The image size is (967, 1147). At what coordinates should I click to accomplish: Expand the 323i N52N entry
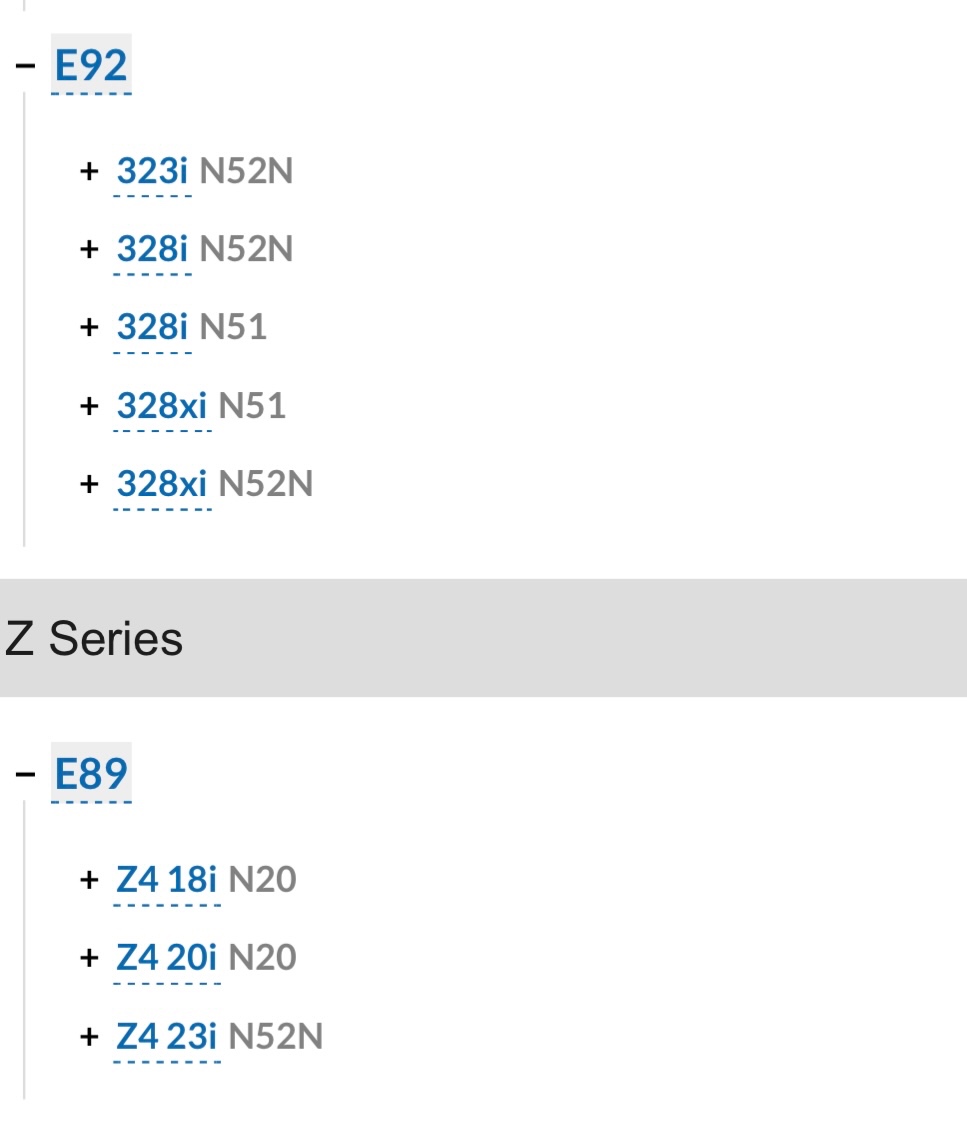pyautogui.click(x=90, y=171)
